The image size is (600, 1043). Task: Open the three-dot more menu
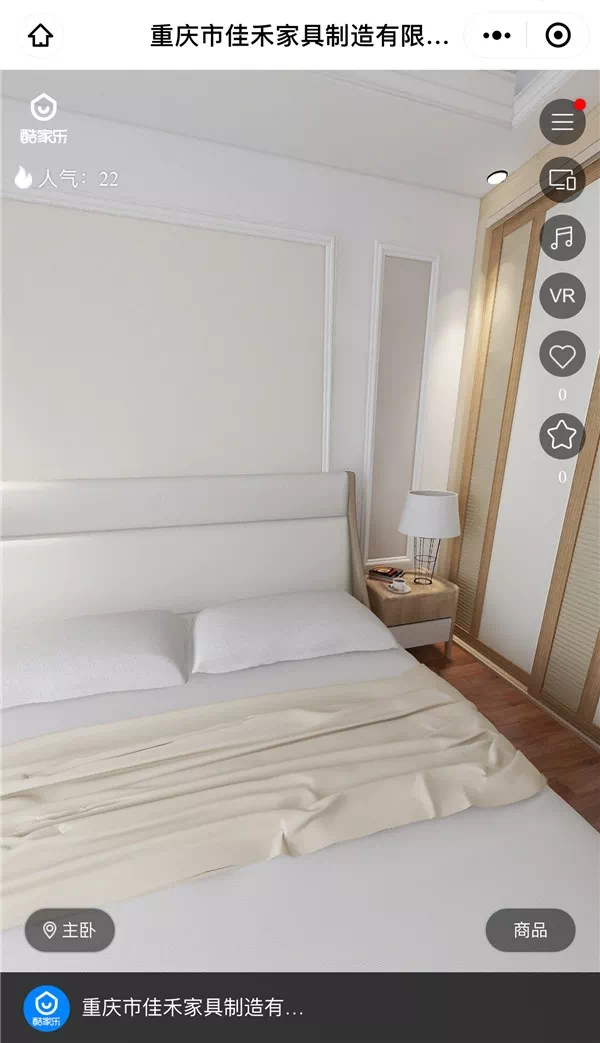(496, 36)
